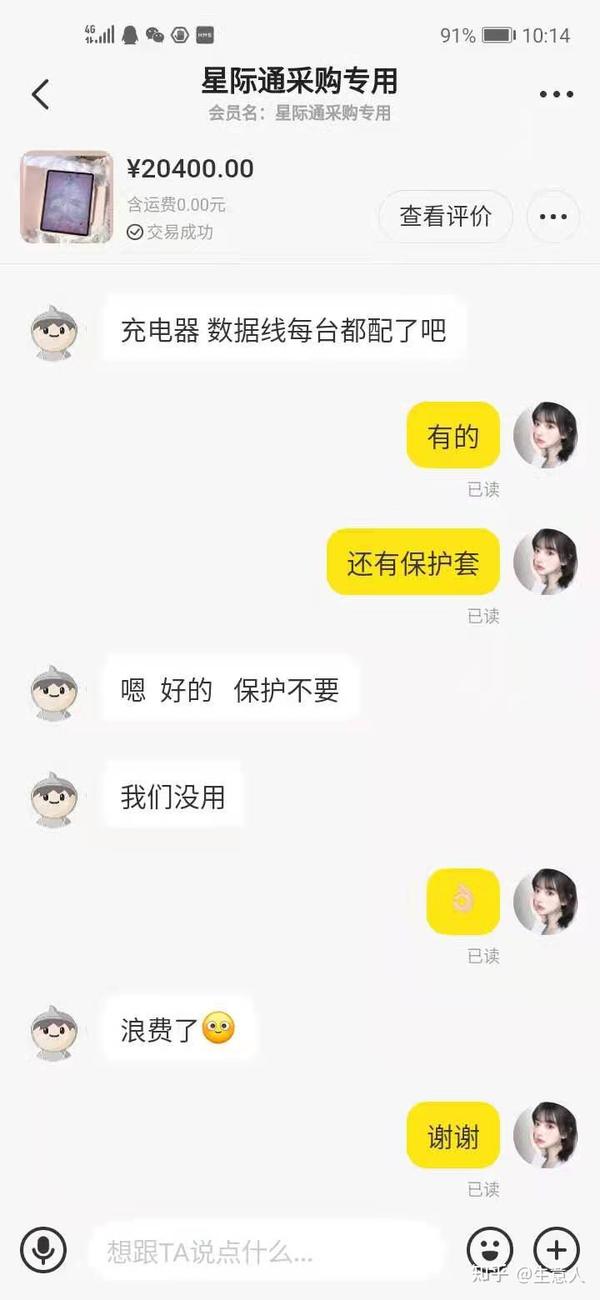Open the plus attachment menu
The image size is (600, 1300).
(557, 1249)
